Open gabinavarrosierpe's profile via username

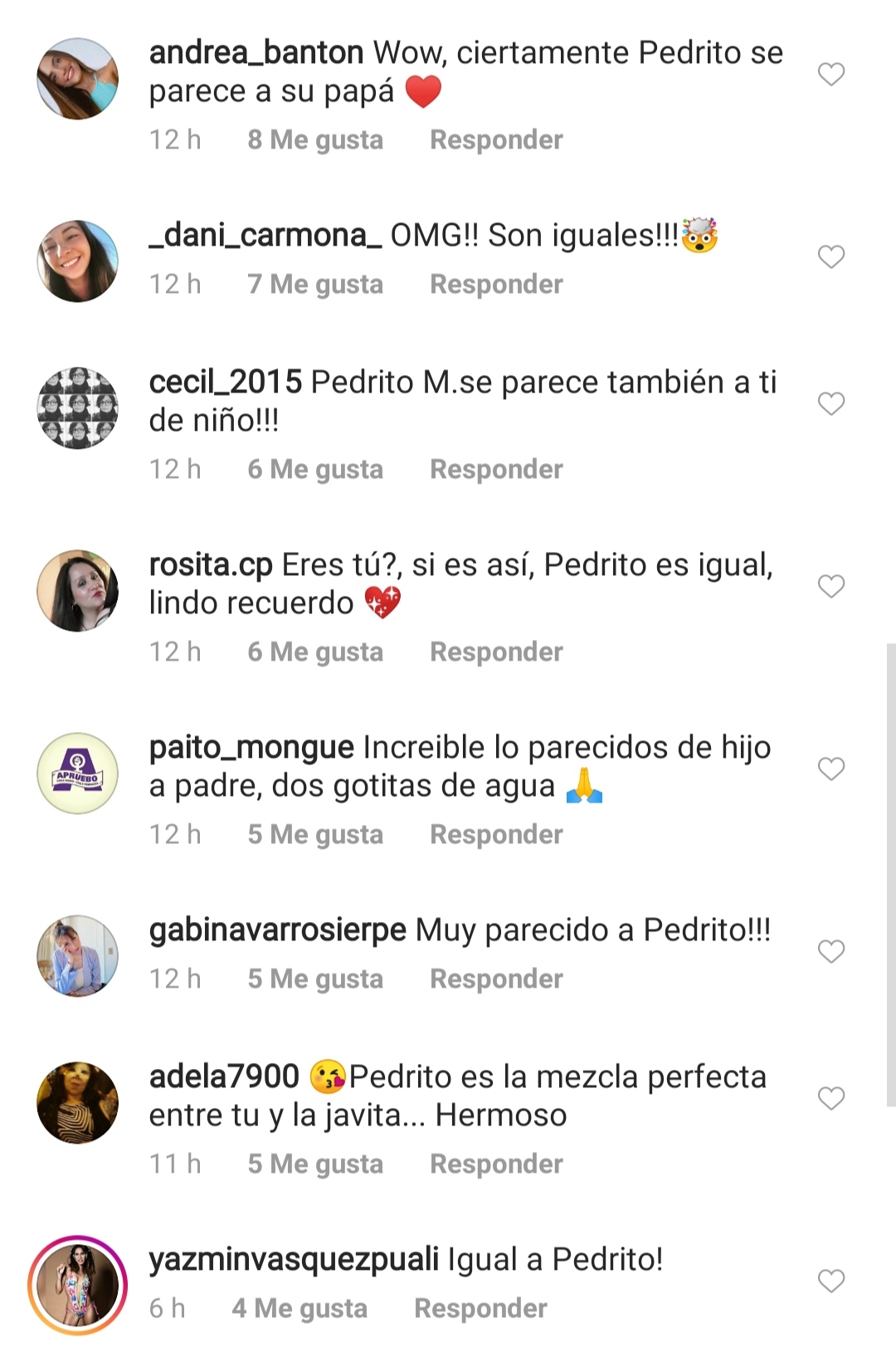pyautogui.click(x=277, y=930)
